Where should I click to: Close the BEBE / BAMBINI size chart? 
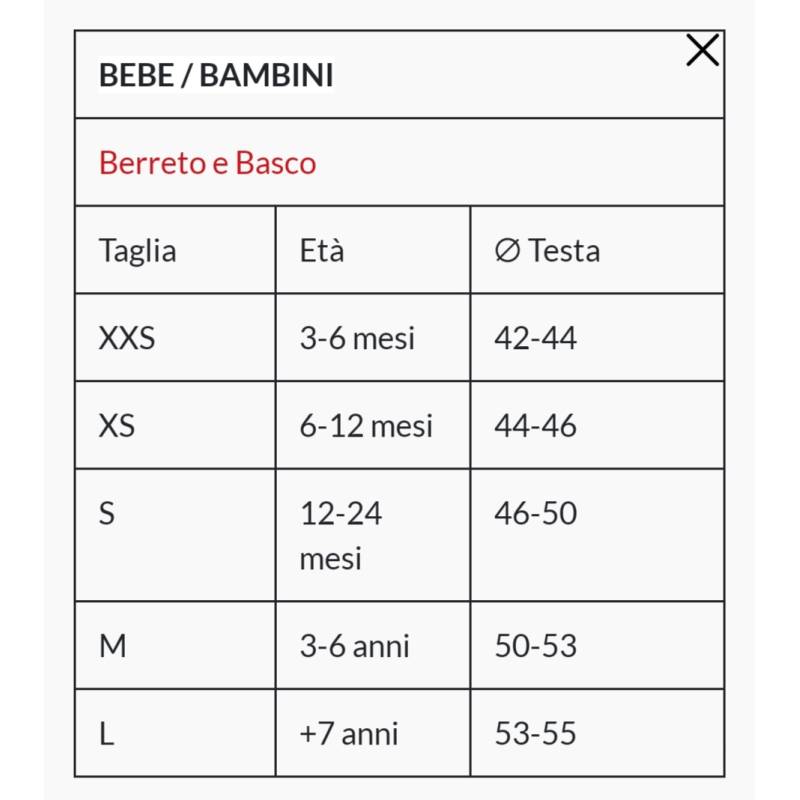pyautogui.click(x=702, y=50)
